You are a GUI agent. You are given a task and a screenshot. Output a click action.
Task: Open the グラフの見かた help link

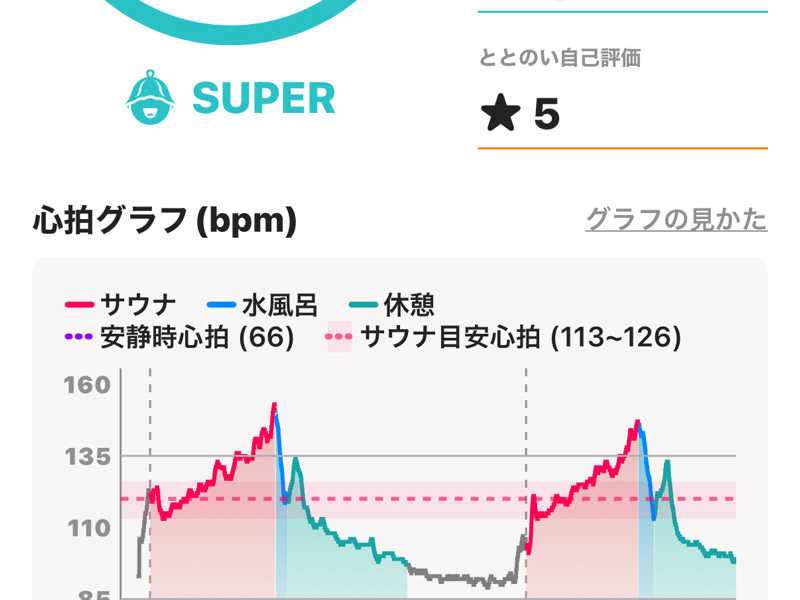click(x=676, y=219)
